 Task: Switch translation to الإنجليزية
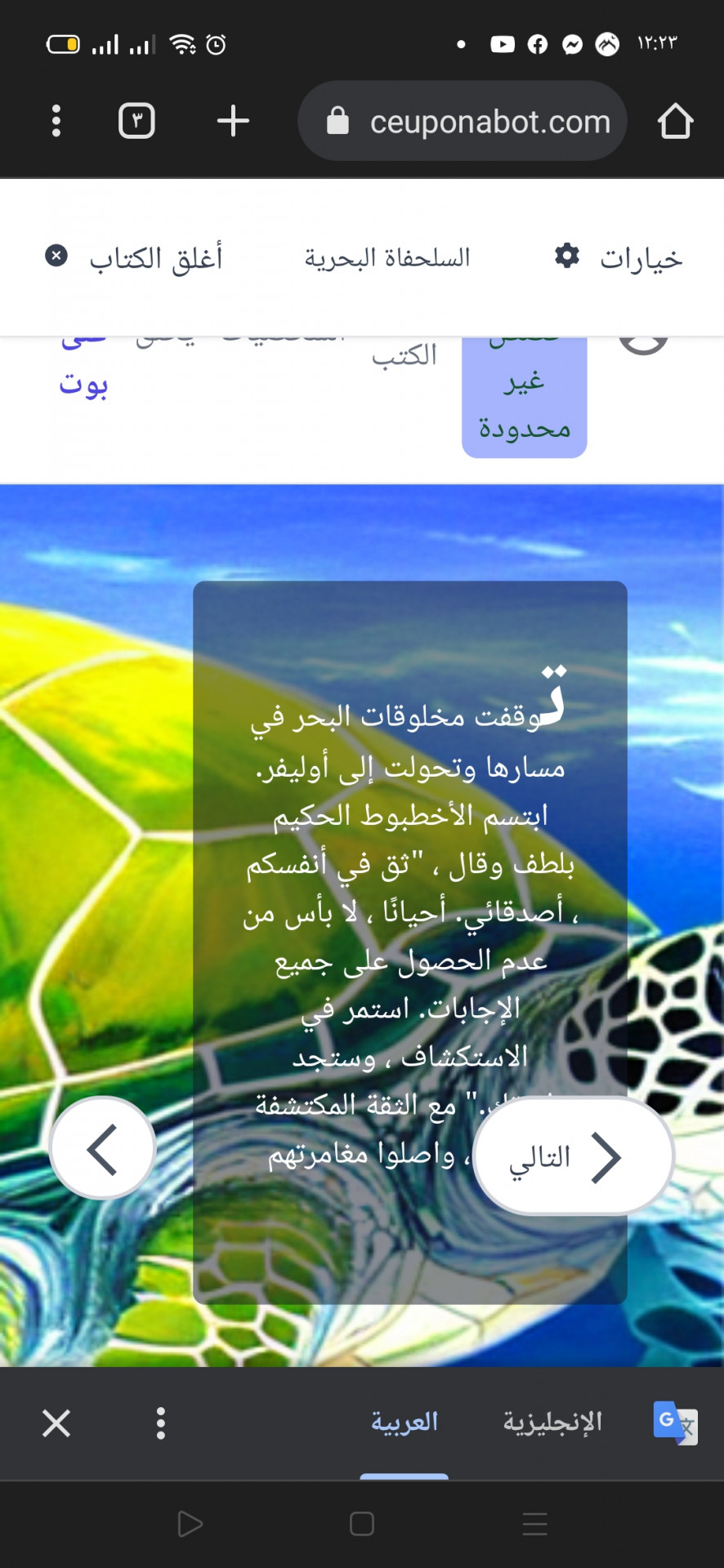click(x=552, y=1422)
